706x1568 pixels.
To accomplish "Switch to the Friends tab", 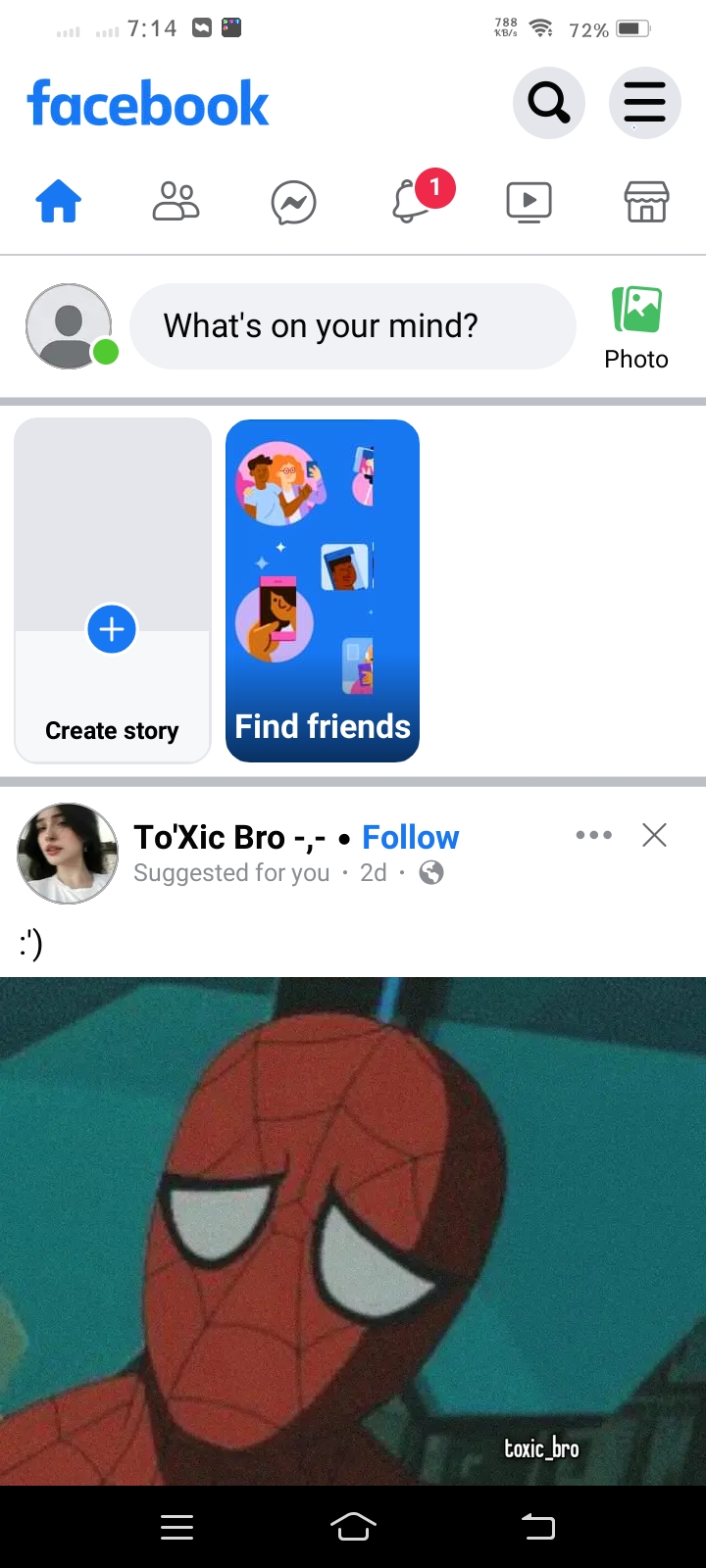I will click(176, 203).
